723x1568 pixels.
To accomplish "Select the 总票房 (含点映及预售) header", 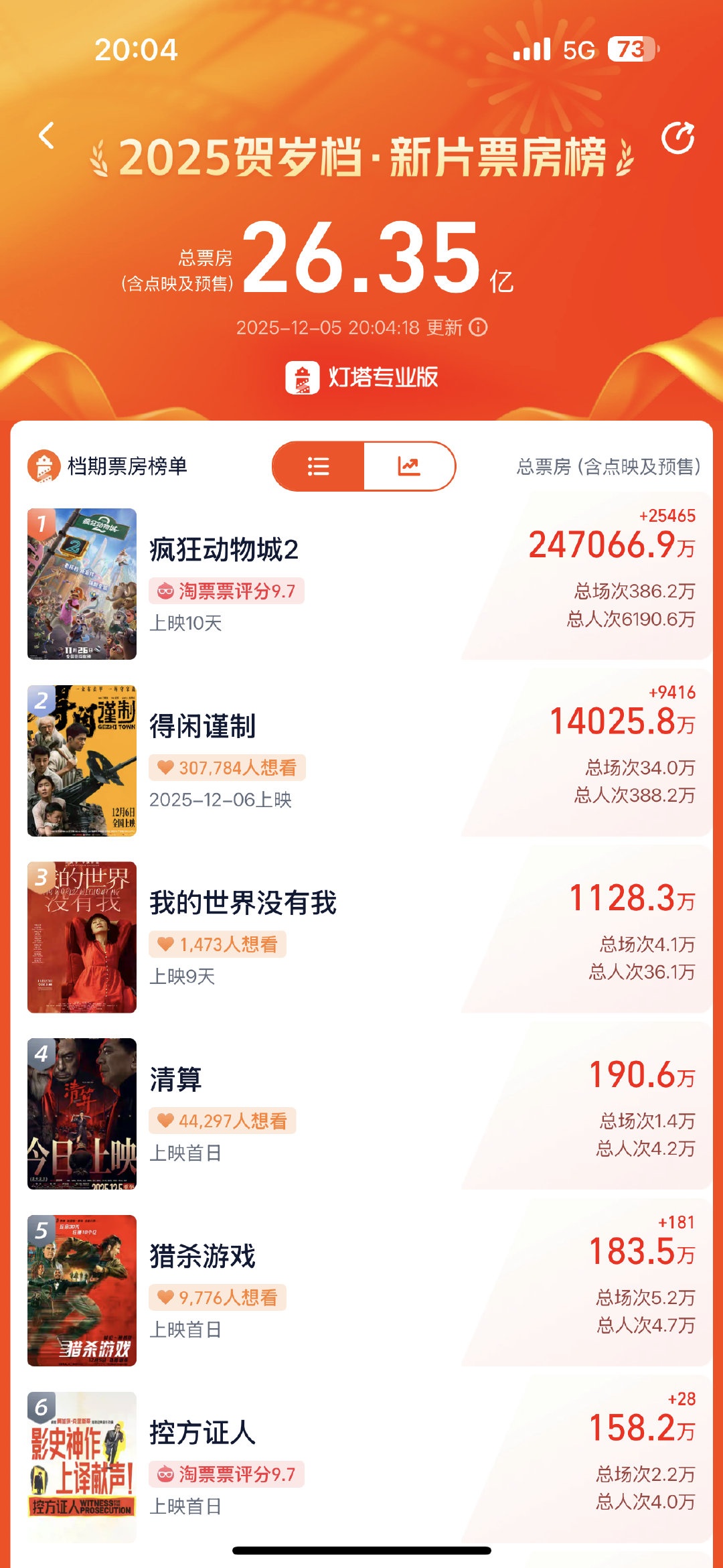I will 609,467.
